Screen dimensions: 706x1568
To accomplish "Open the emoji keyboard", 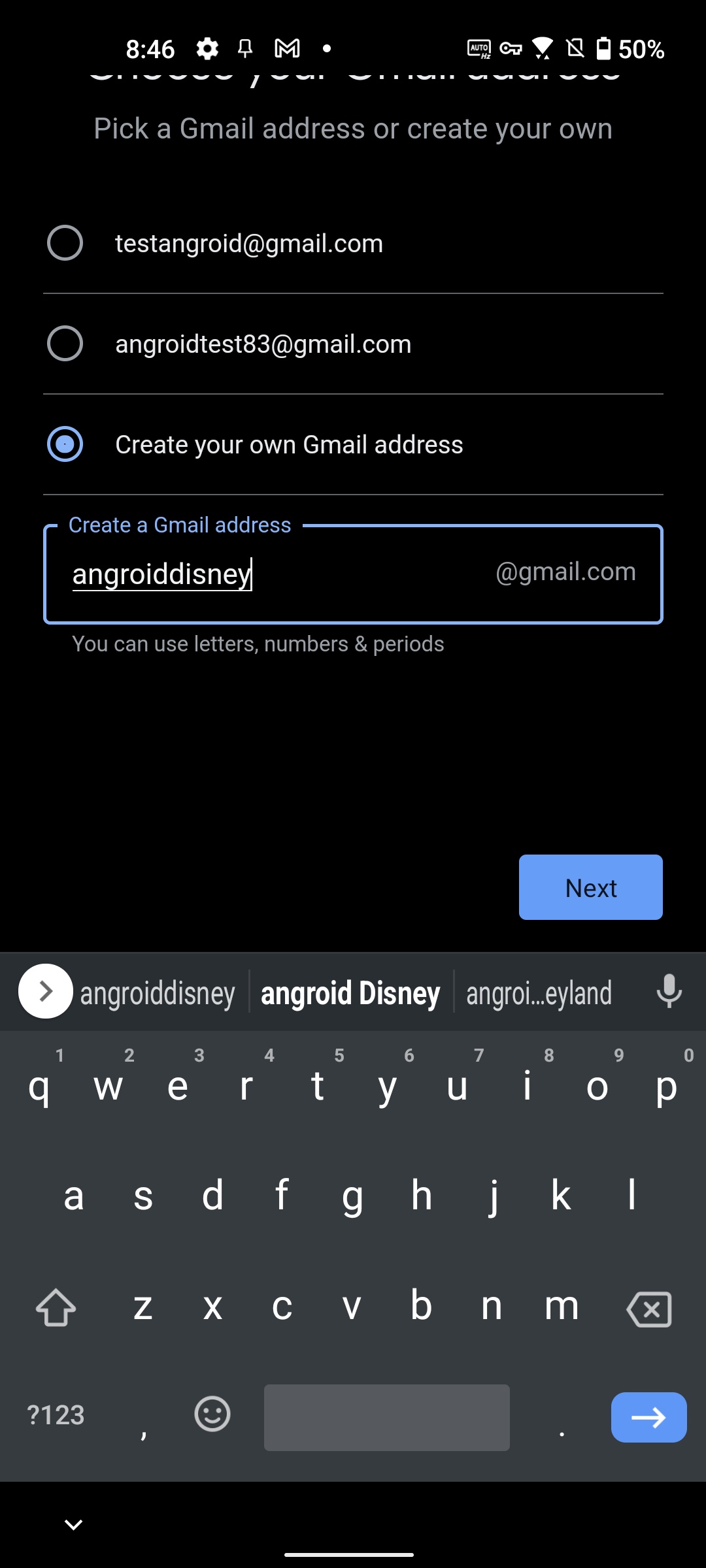I will (212, 1414).
